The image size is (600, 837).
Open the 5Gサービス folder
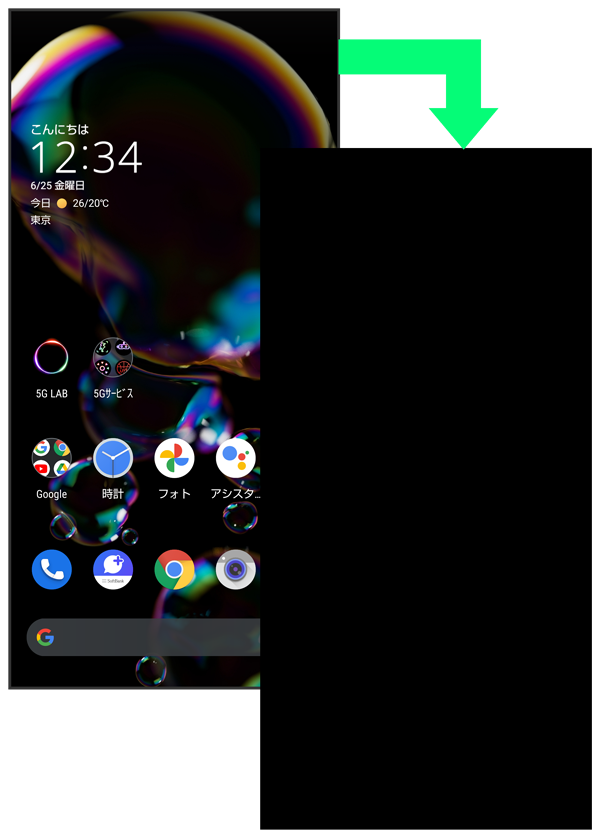pos(113,358)
